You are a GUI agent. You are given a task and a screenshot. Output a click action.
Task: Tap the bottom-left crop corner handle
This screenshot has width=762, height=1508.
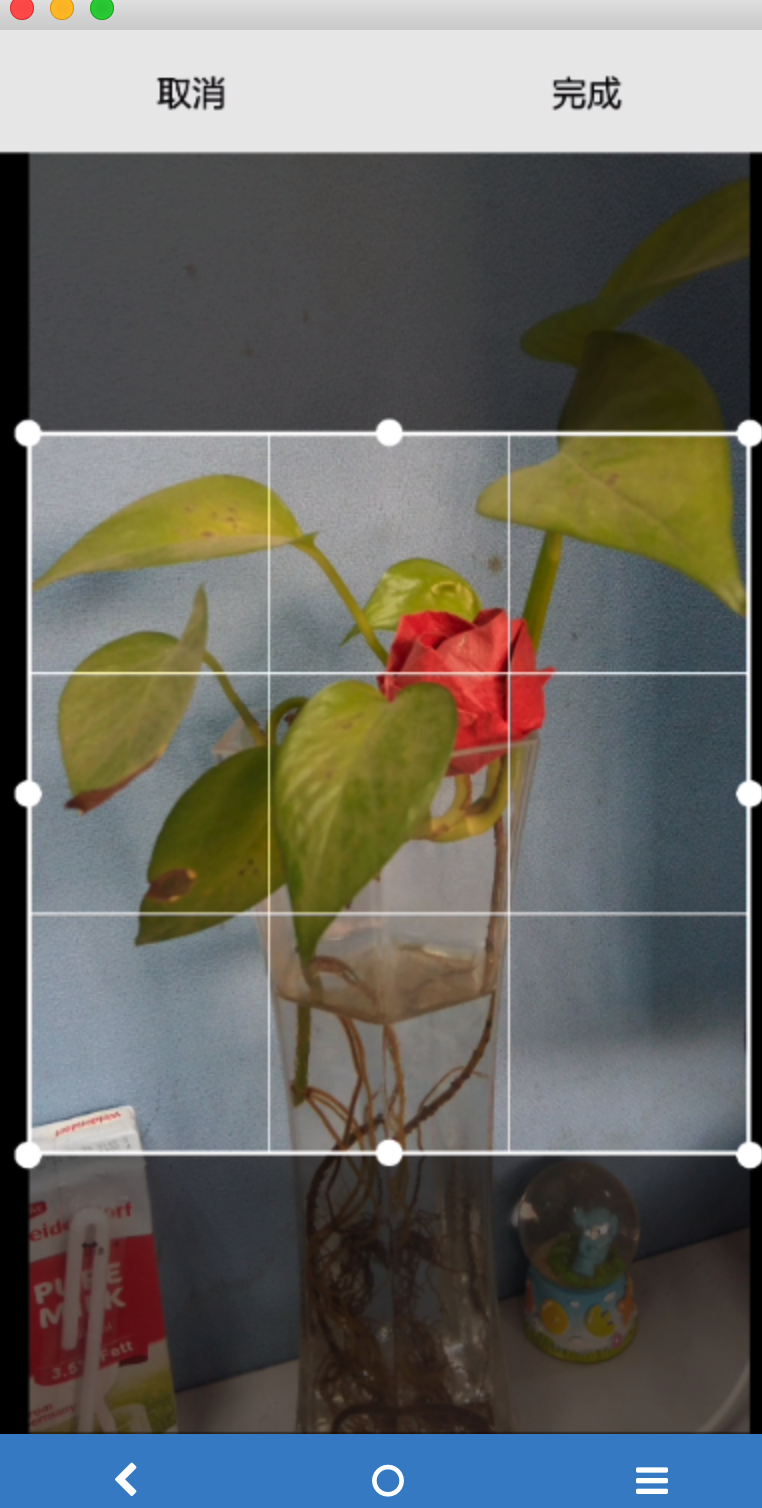[x=28, y=1155]
